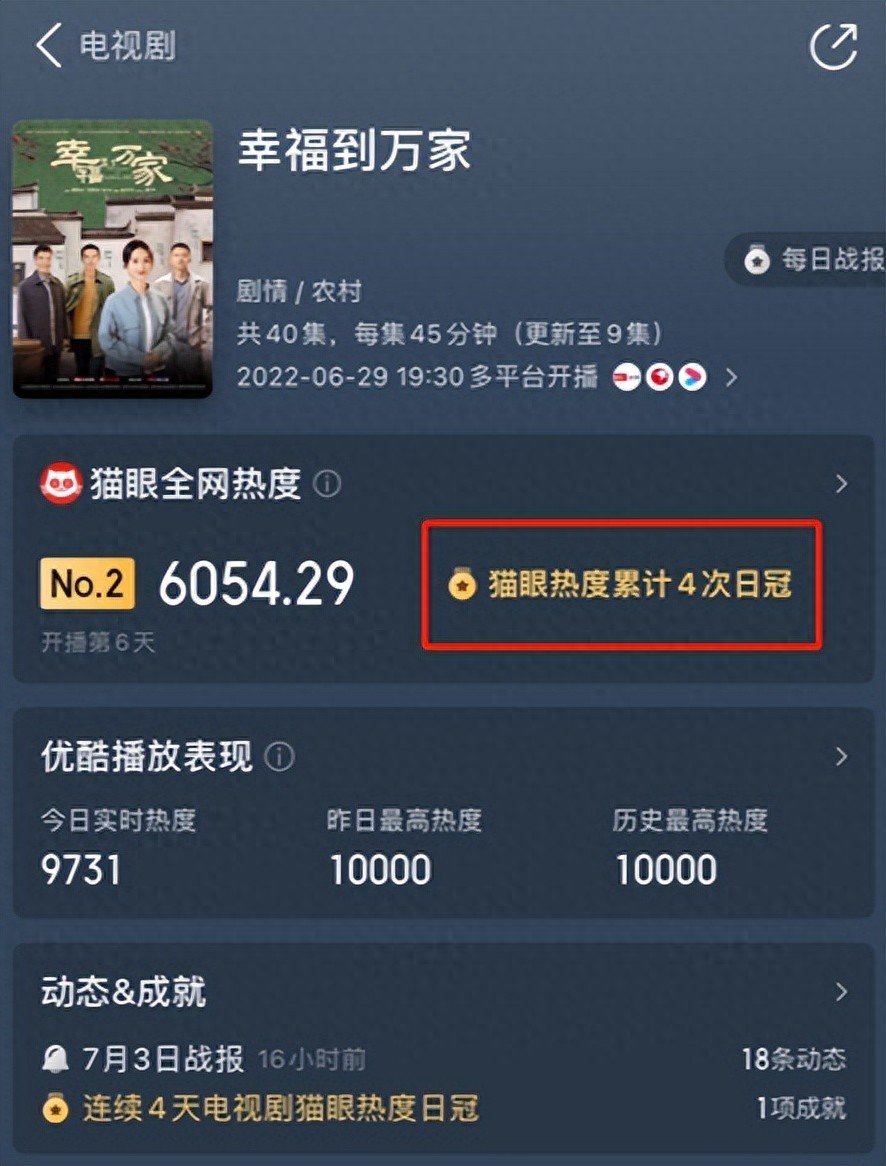Expand the broadcast platforms list

point(731,377)
